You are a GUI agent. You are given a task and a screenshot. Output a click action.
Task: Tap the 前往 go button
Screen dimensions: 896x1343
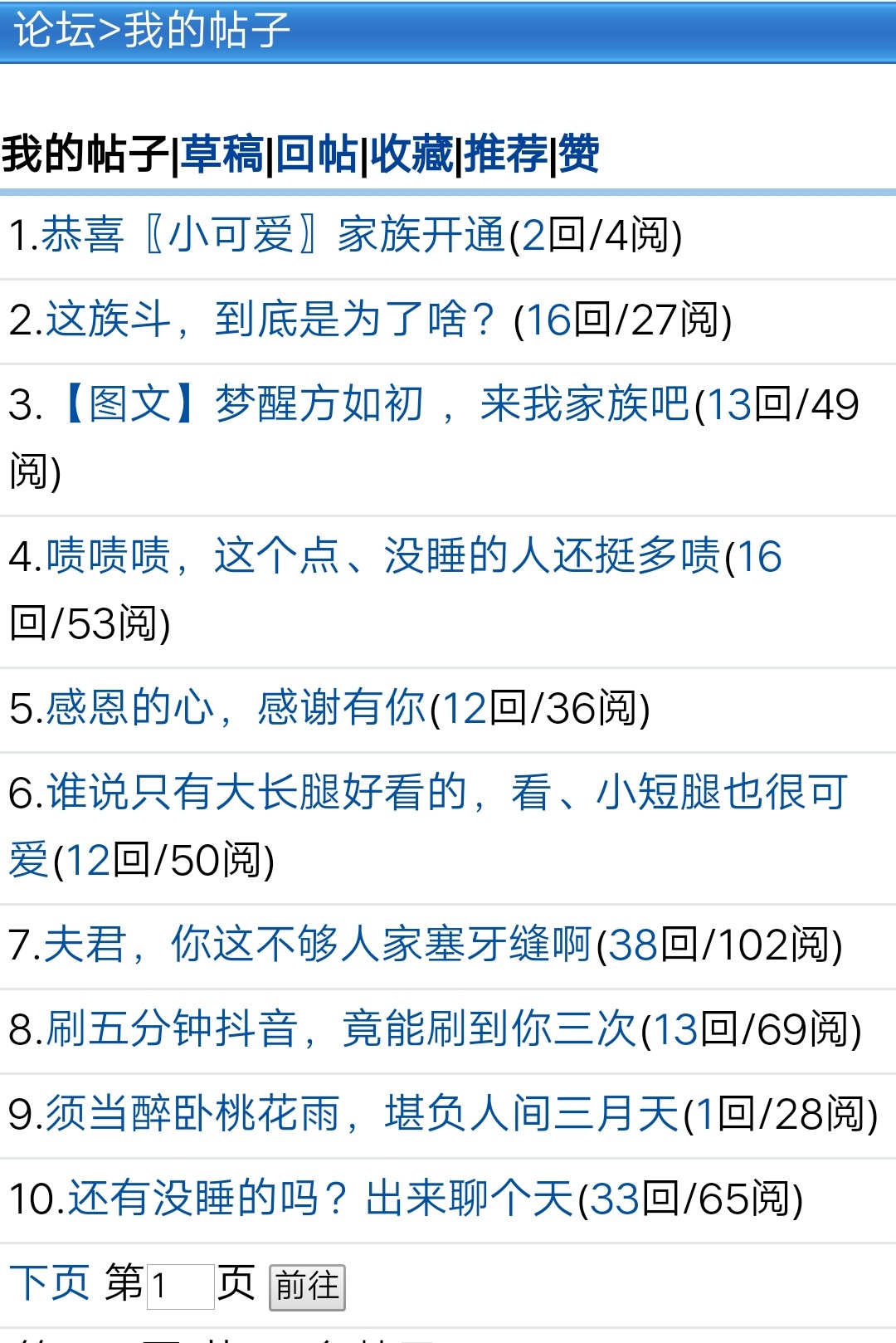click(x=307, y=1287)
